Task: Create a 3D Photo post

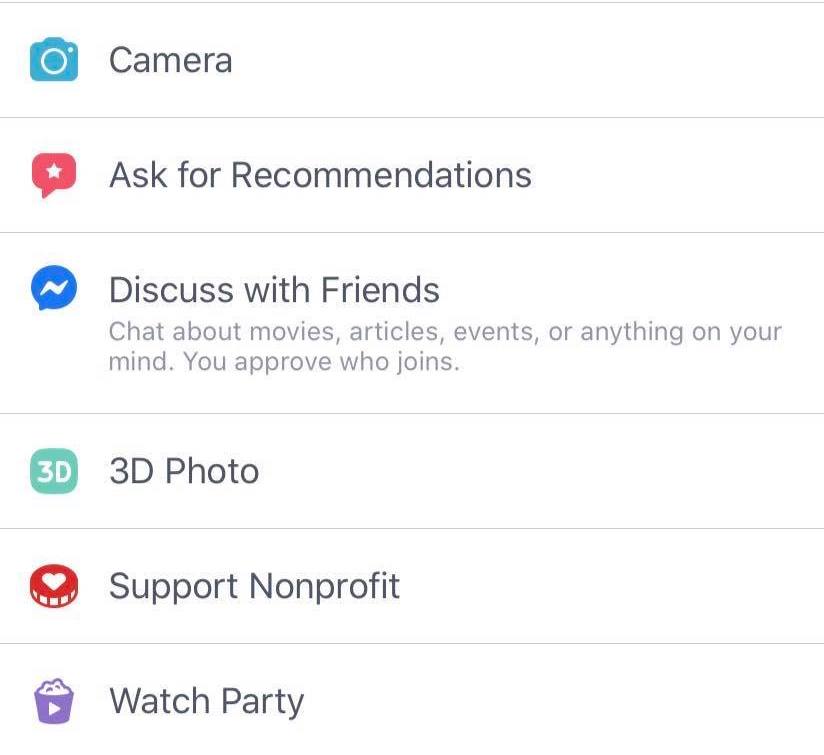Action: (x=184, y=471)
